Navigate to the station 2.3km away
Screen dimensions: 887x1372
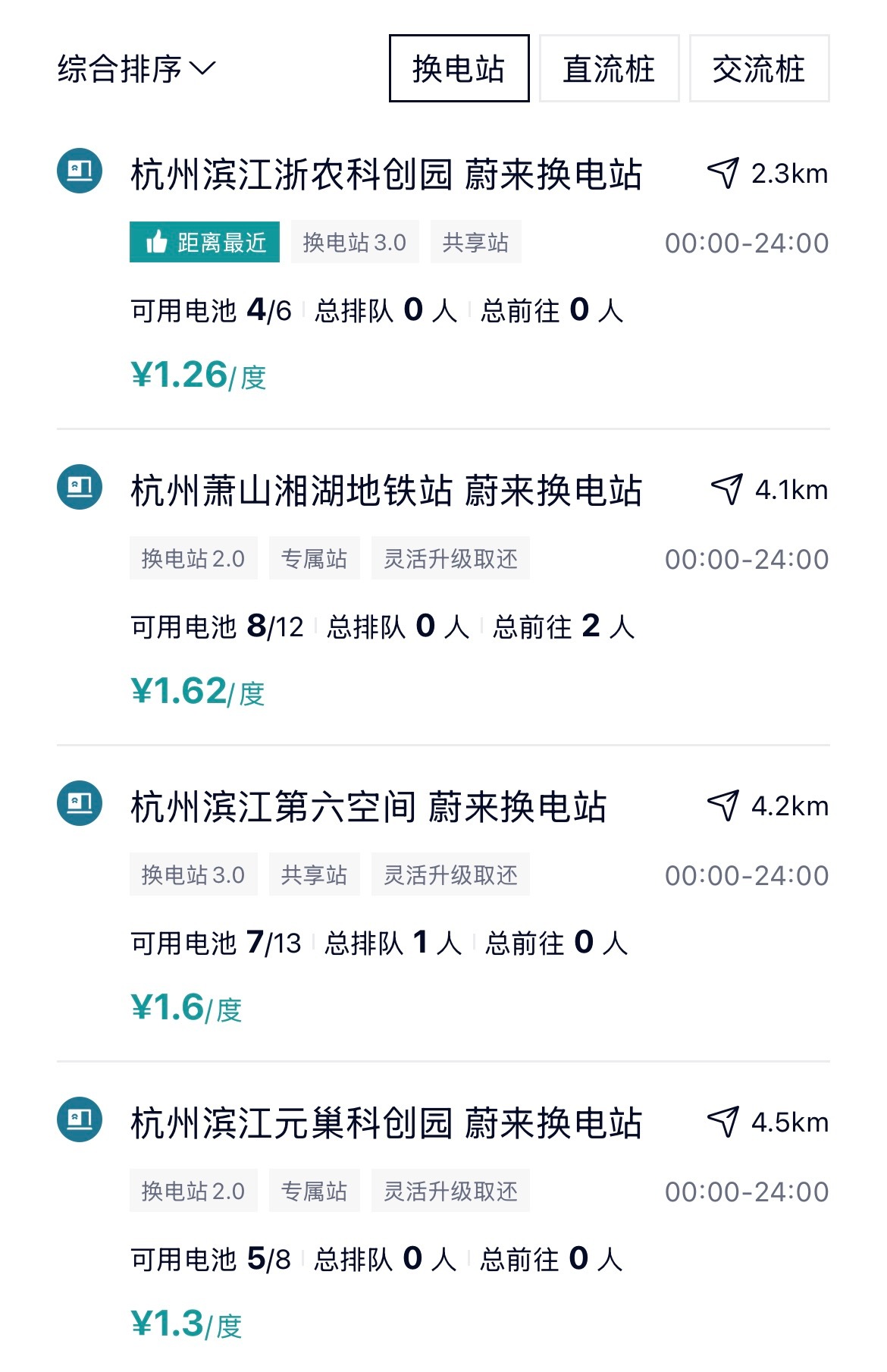tap(722, 174)
